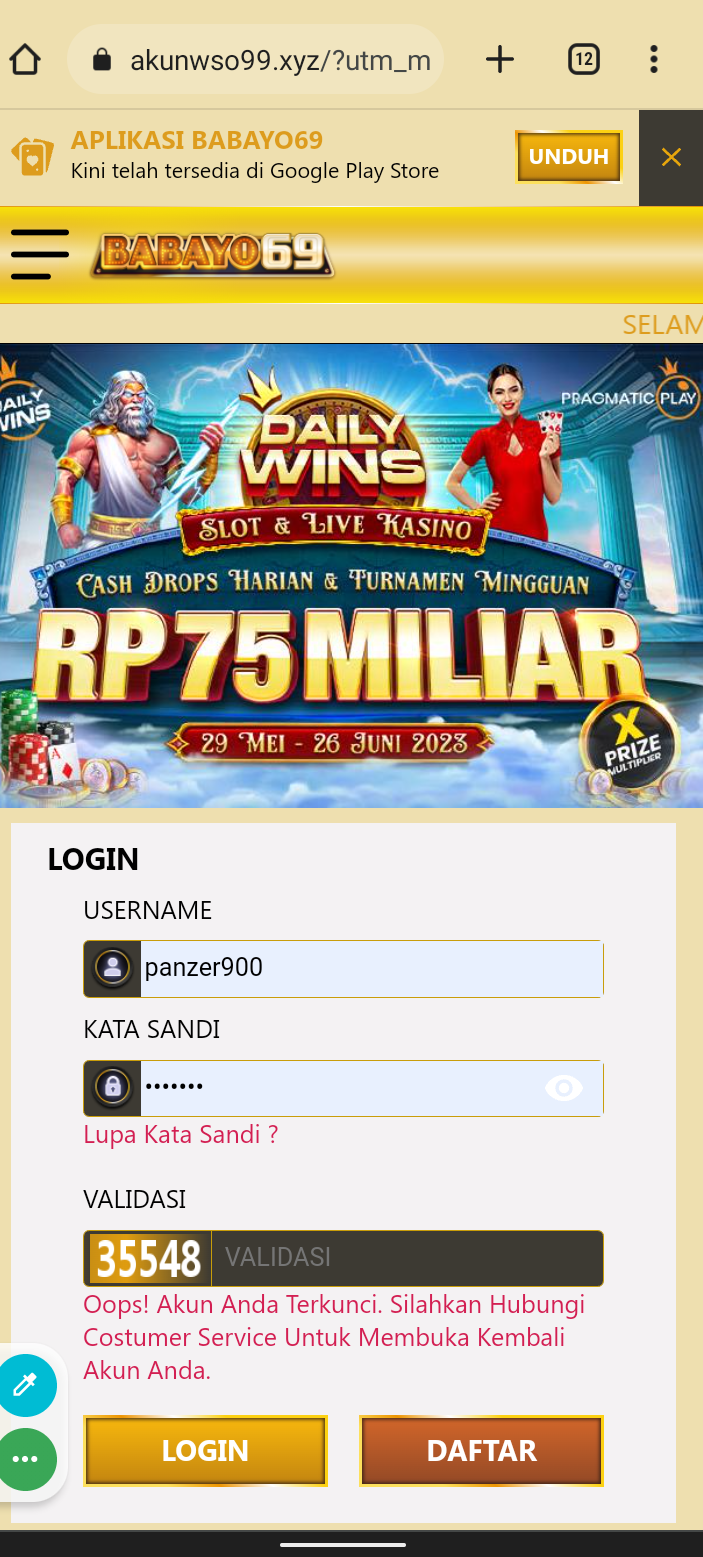703x1557 pixels.
Task: Show the password with the eye icon
Action: click(x=564, y=1088)
